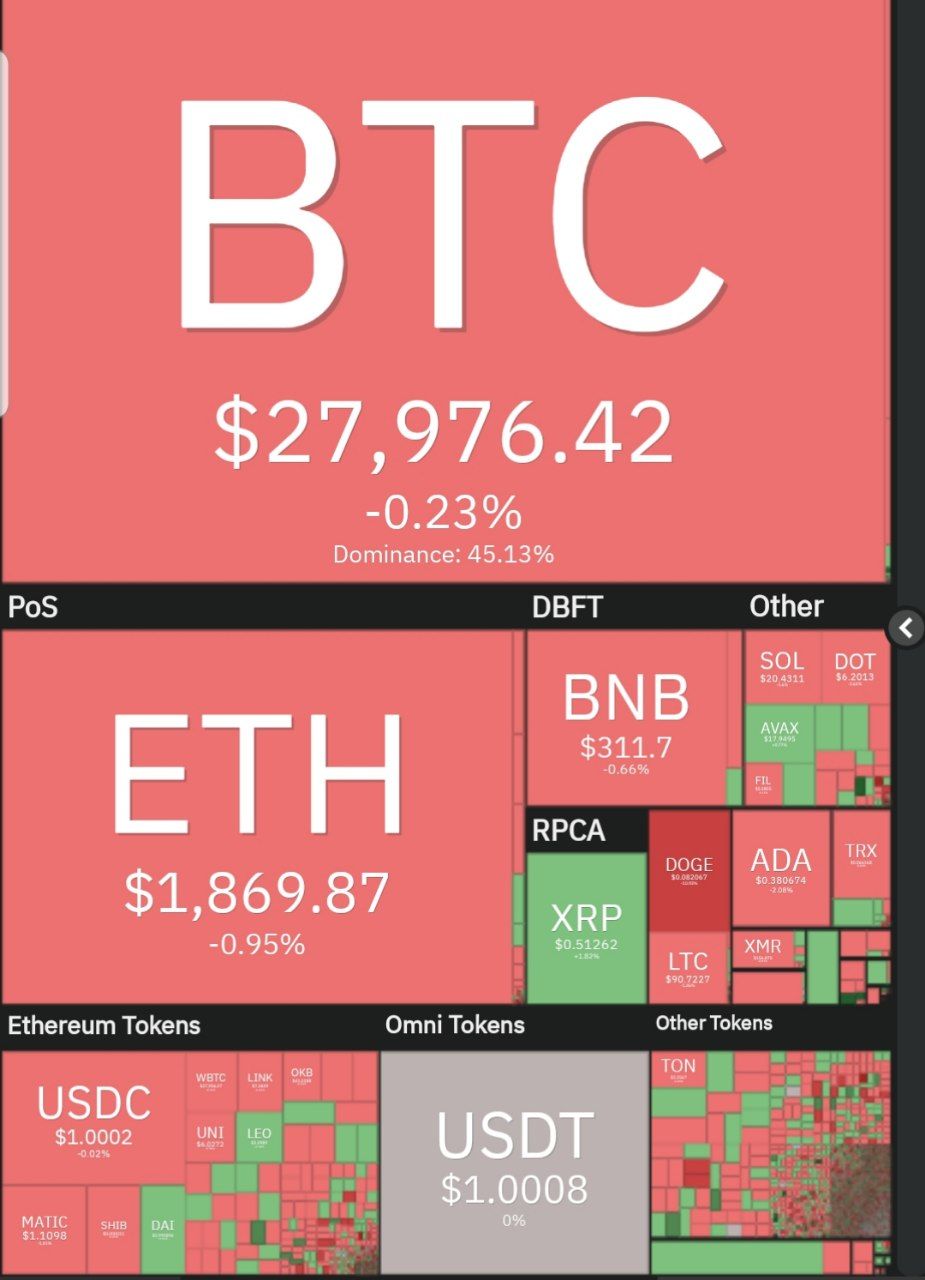This screenshot has width=925, height=1280.
Task: Open the ADA tile
Action: (x=780, y=867)
